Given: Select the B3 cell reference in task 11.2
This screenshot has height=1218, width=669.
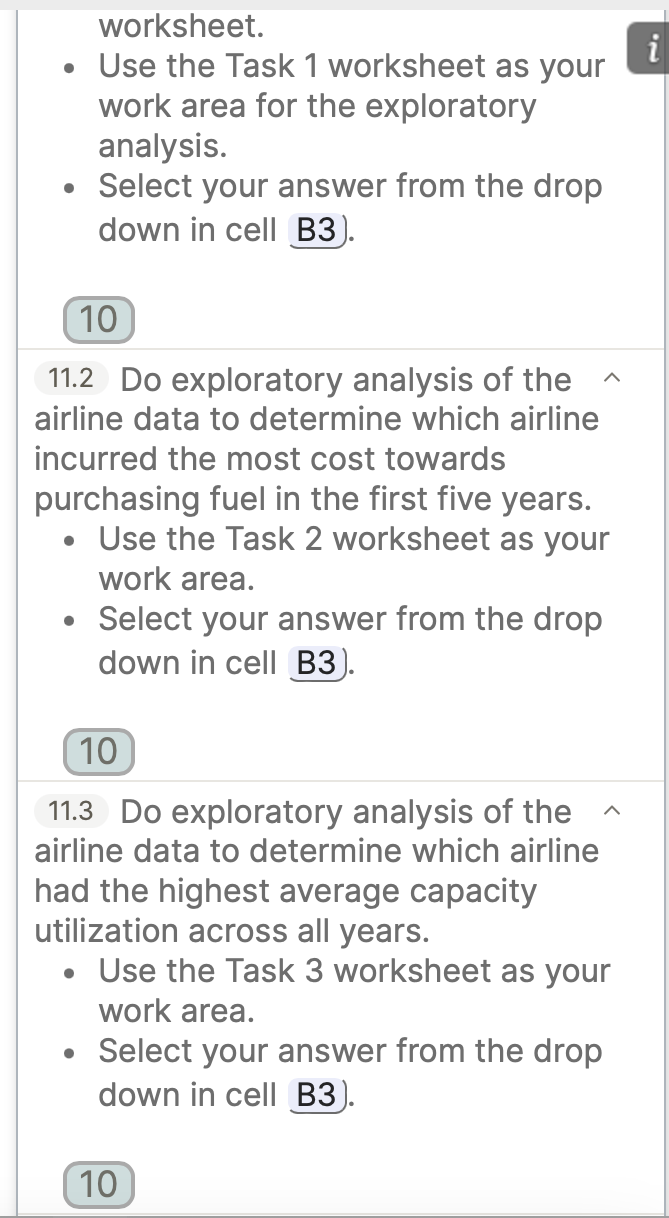Looking at the screenshot, I should click(x=316, y=663).
